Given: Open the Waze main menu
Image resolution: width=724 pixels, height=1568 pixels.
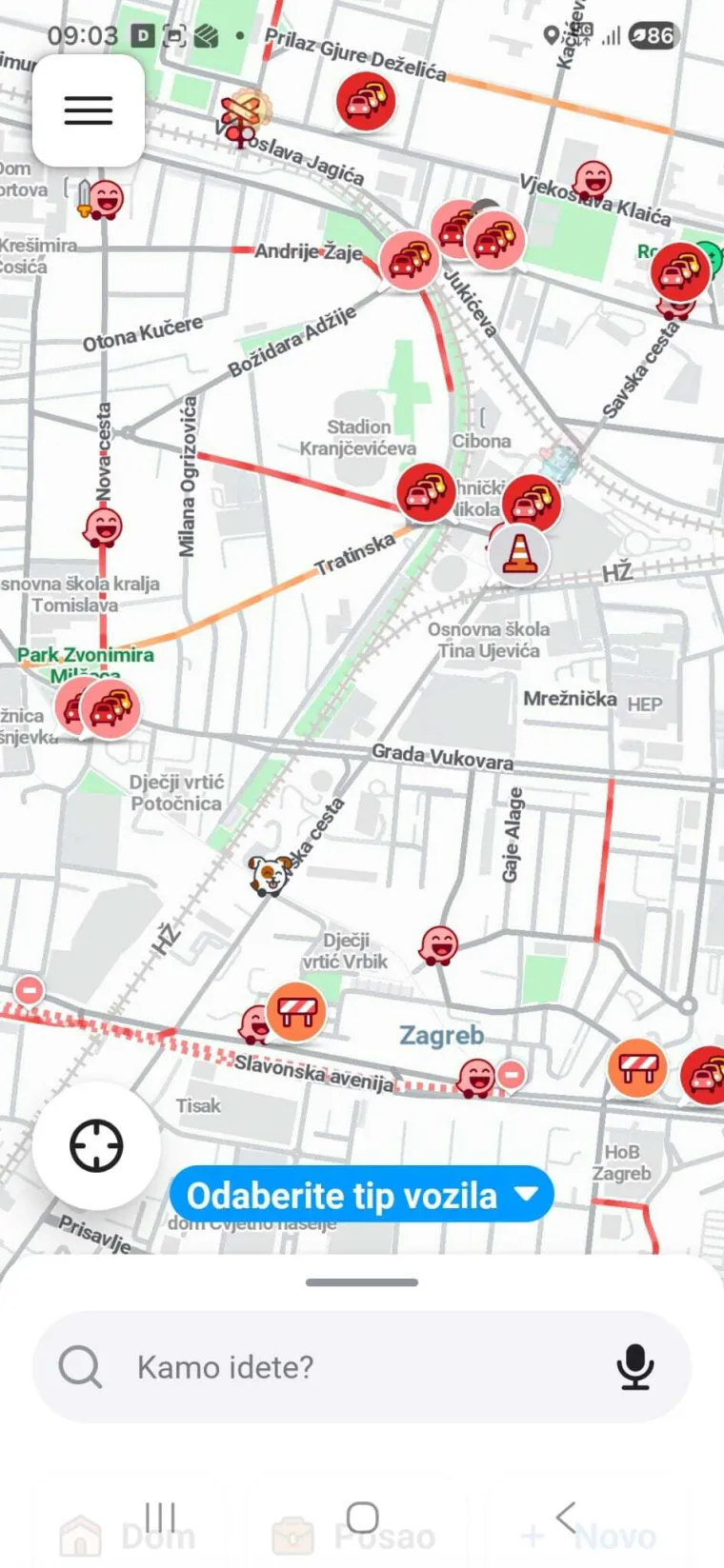Looking at the screenshot, I should (88, 109).
